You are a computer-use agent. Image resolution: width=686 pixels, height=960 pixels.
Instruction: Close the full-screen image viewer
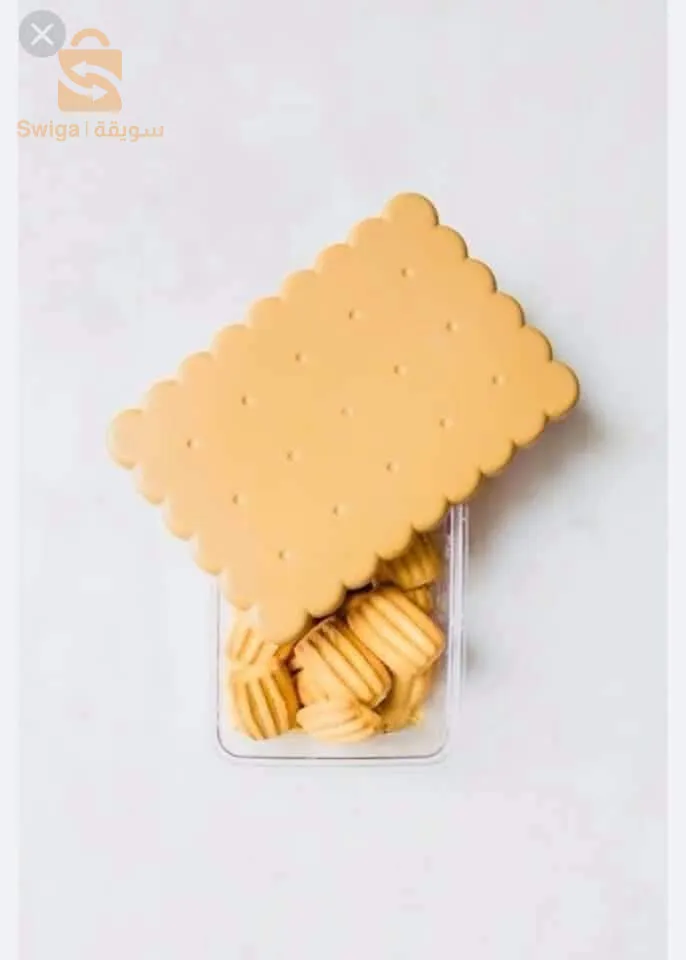(42, 35)
